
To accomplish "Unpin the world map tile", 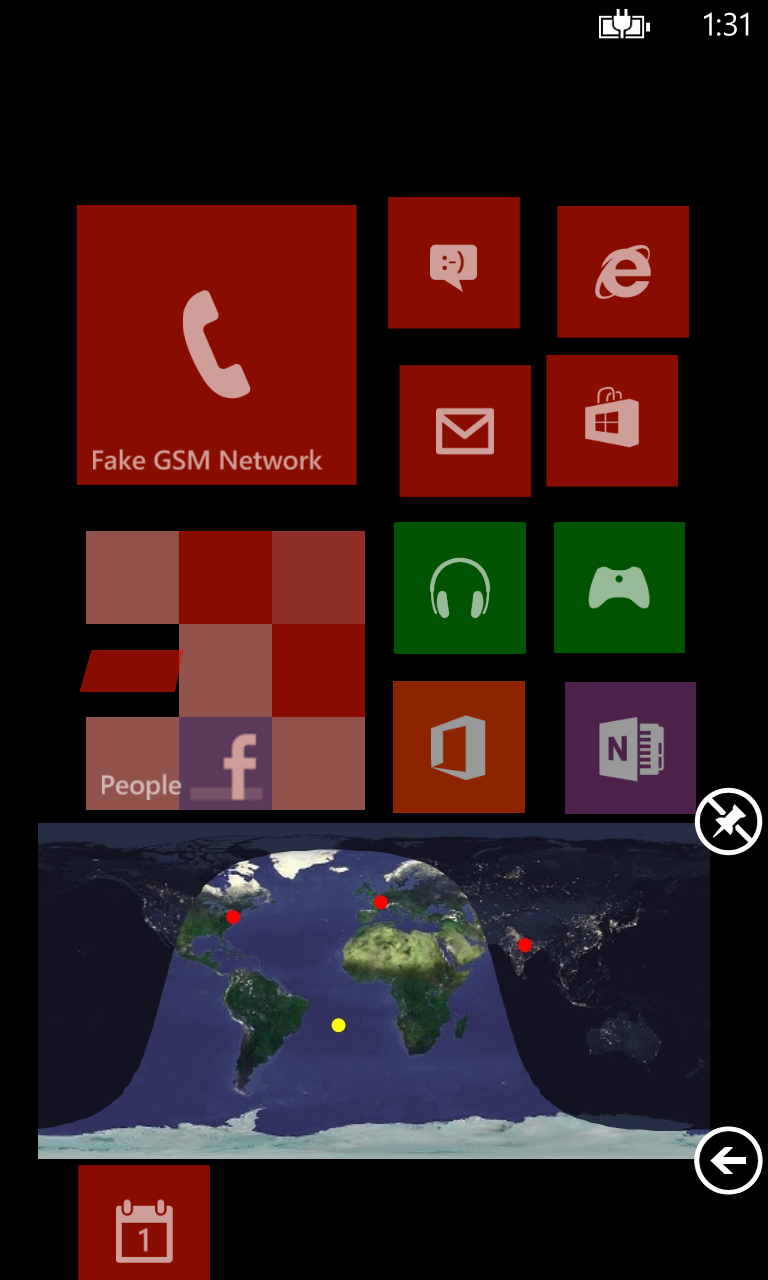I will (728, 822).
